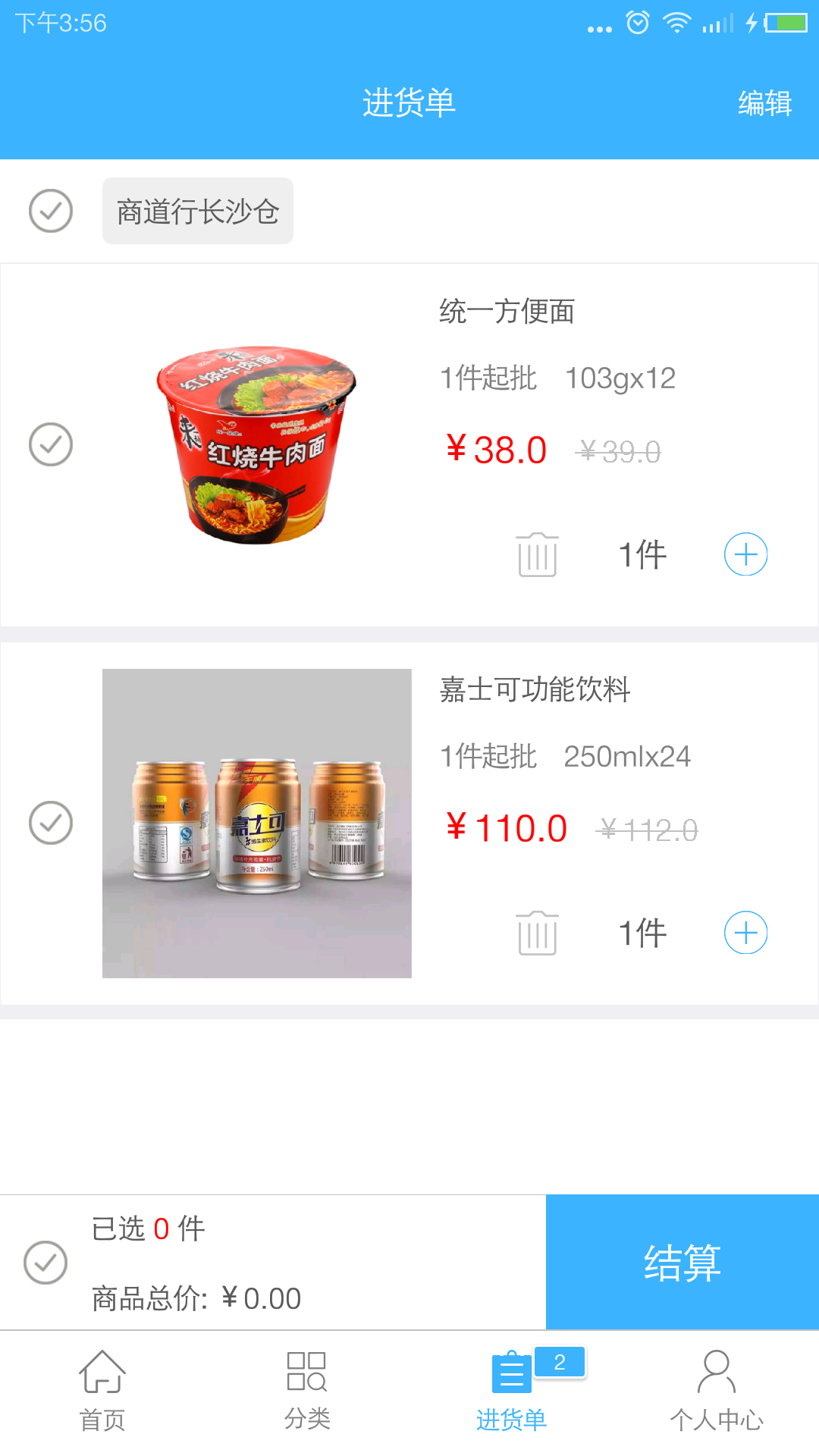
Task: Delete 统一方便面 from the list
Action: tap(537, 554)
